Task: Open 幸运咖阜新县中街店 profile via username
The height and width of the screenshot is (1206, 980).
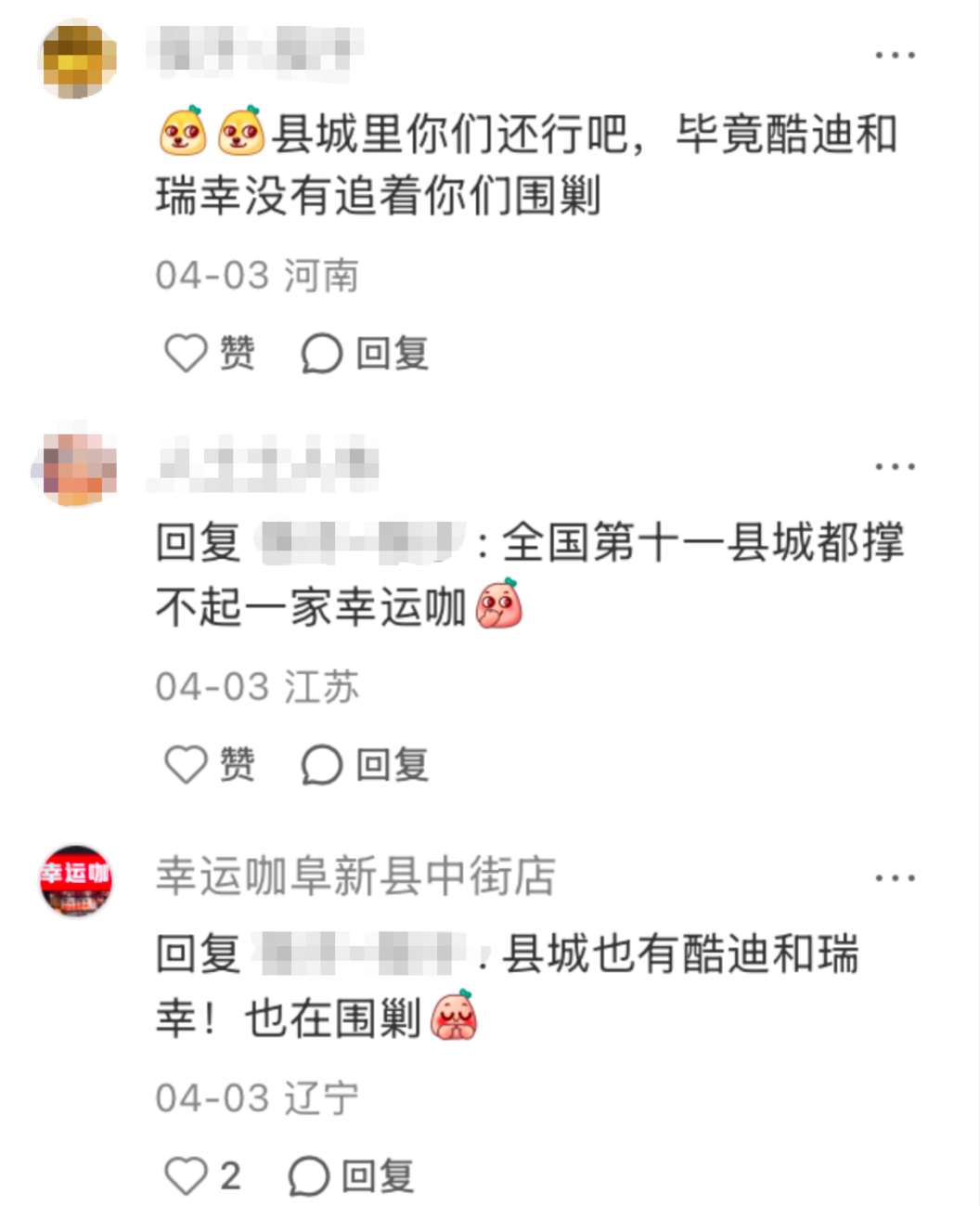Action: pyautogui.click(x=355, y=876)
